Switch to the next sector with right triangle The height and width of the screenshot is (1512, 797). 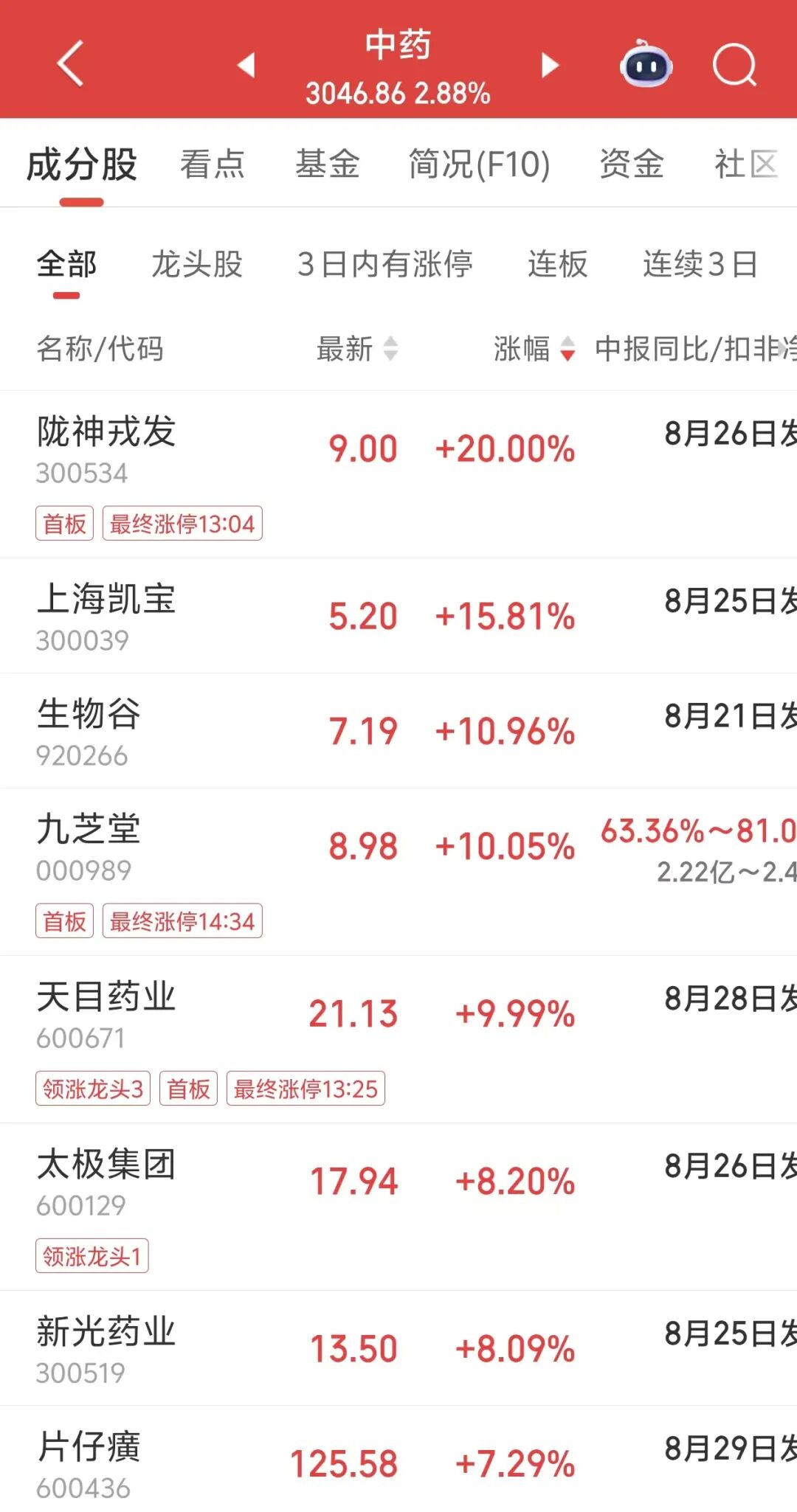(550, 65)
